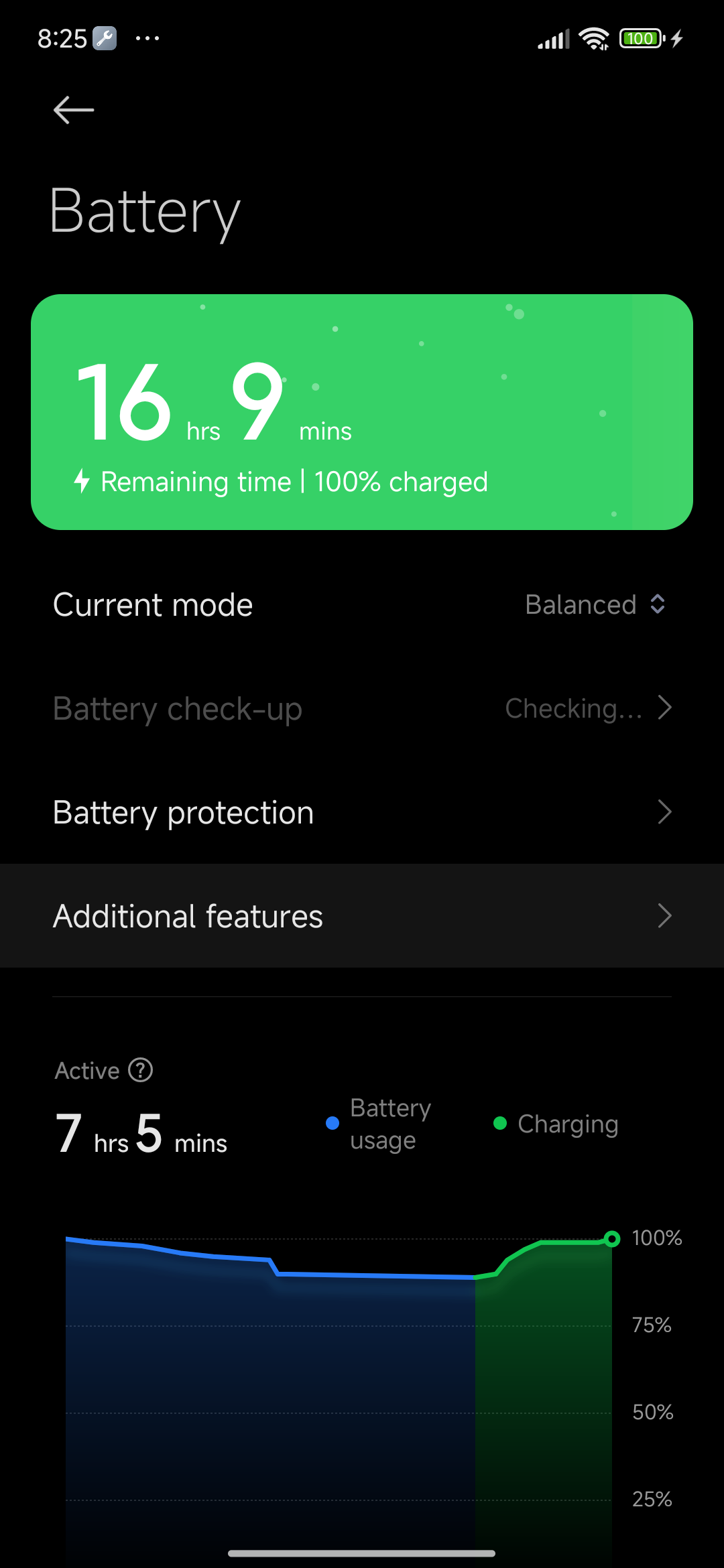Open Additional features
724x1568 pixels.
click(x=362, y=916)
